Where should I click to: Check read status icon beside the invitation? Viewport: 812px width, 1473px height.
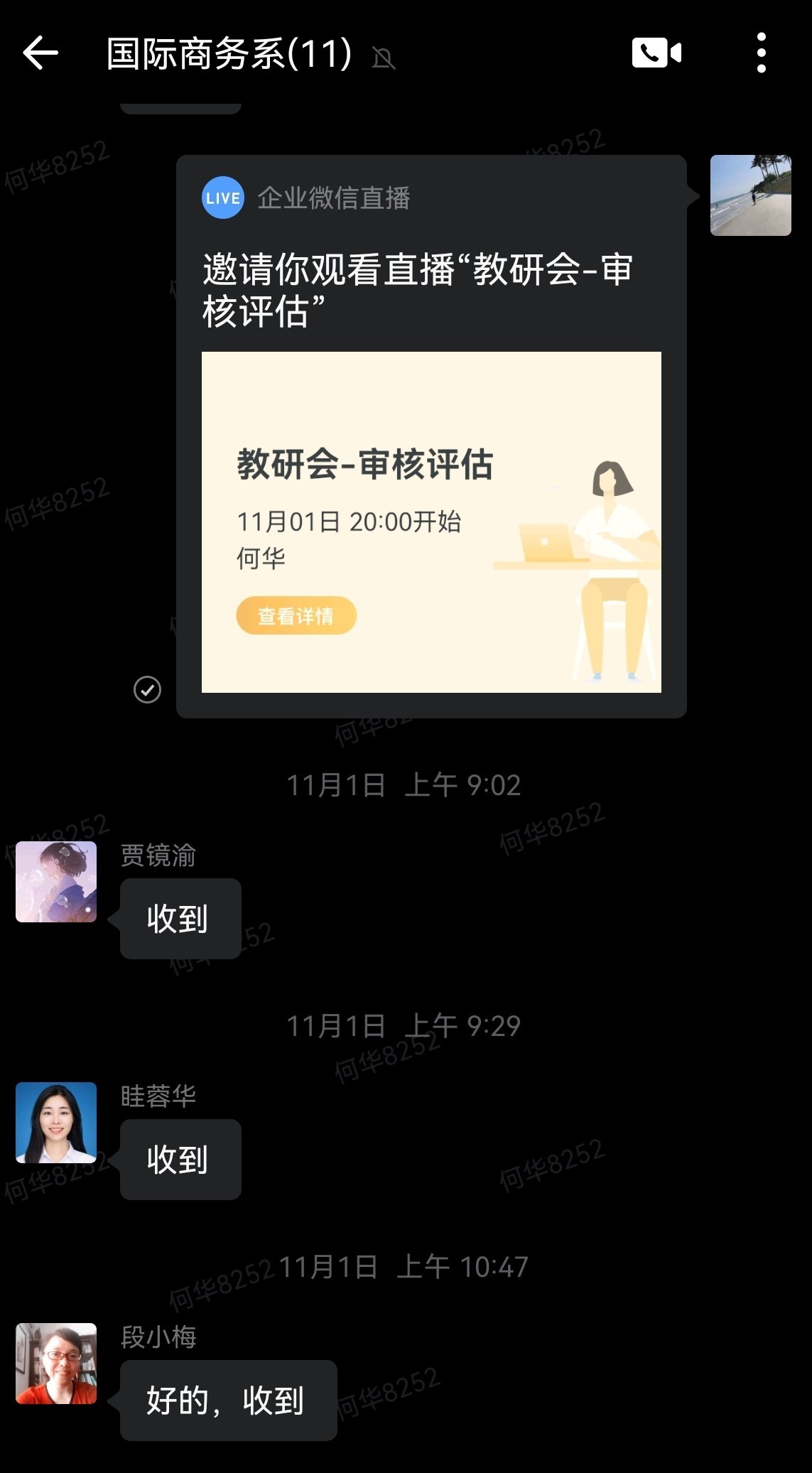pos(147,690)
